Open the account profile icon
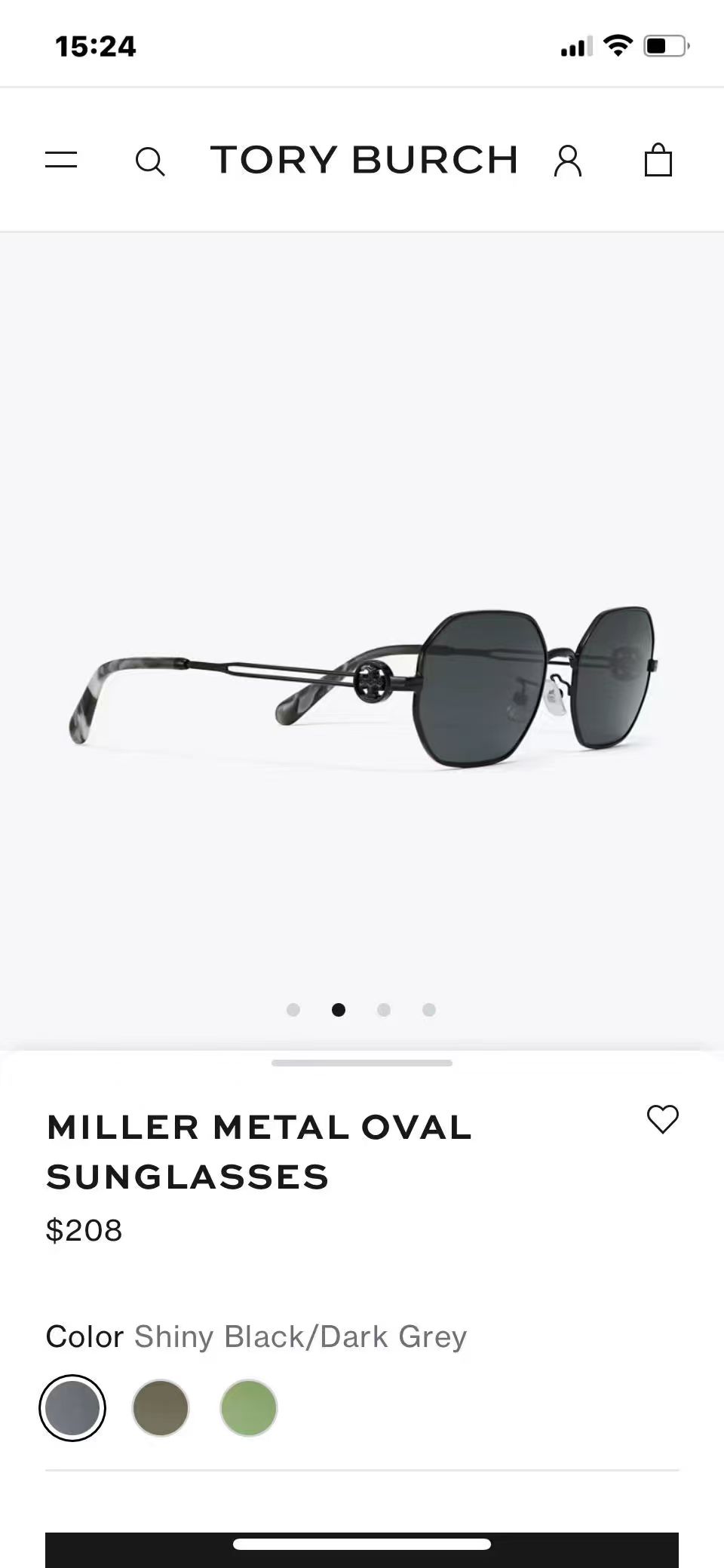724x1568 pixels. (x=568, y=161)
